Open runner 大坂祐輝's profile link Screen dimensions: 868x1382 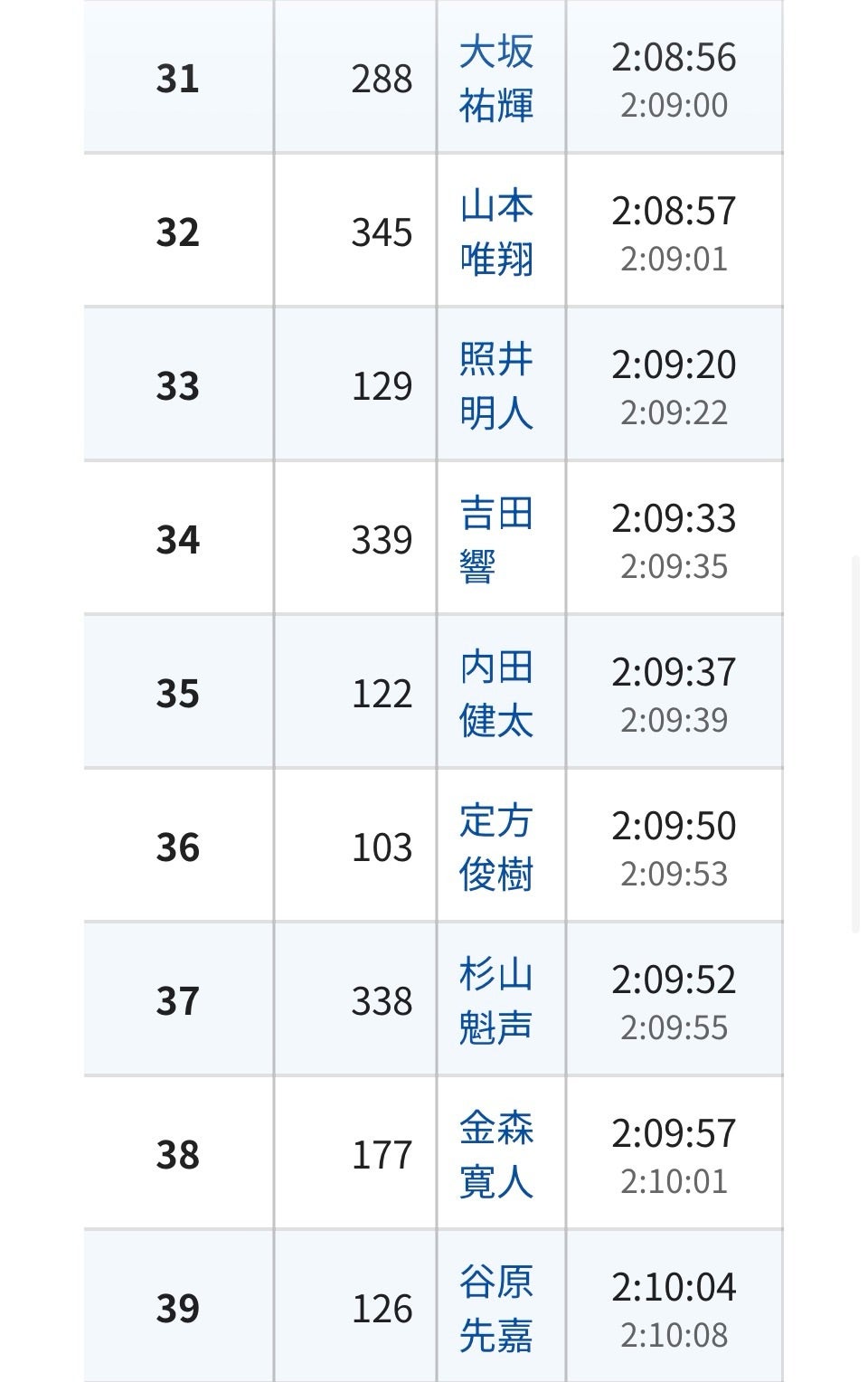(x=495, y=79)
